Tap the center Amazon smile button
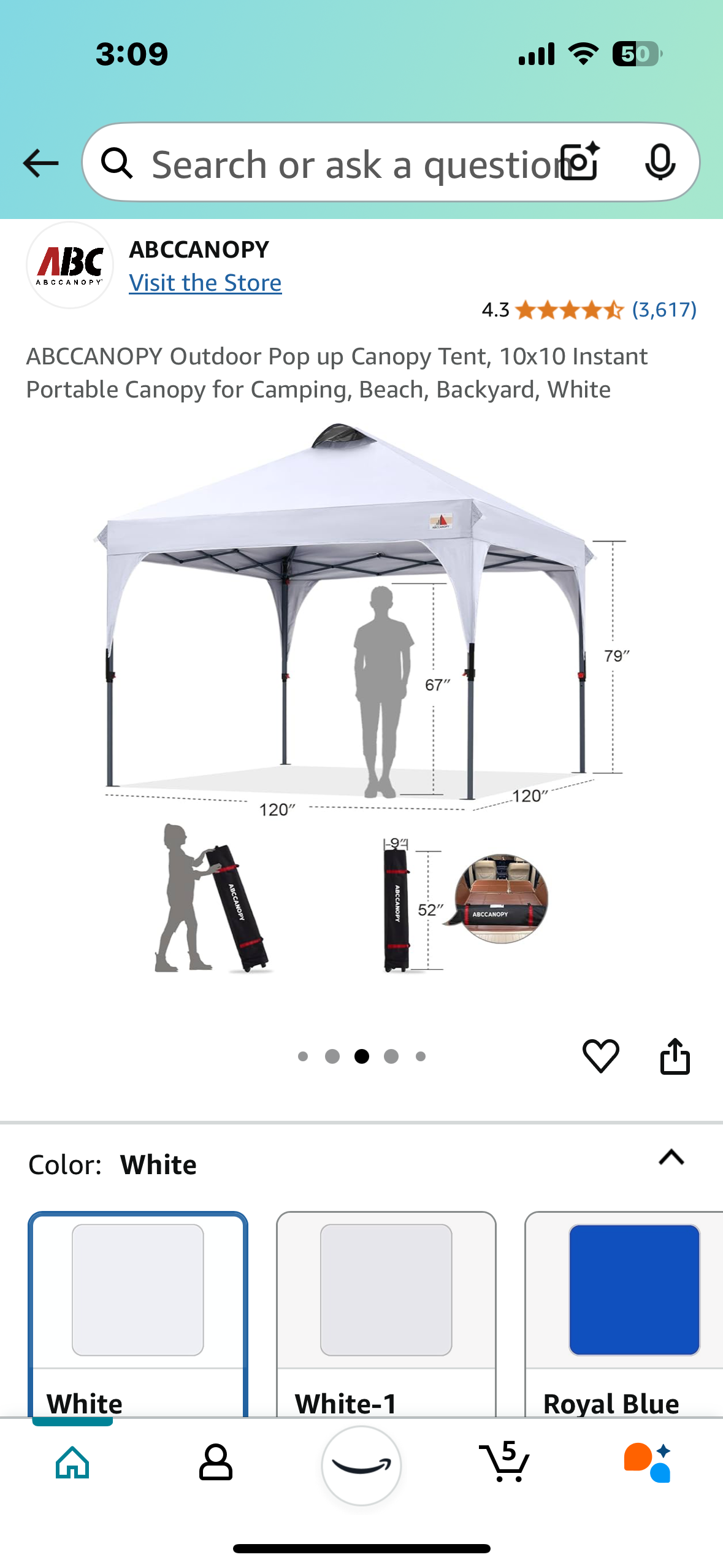Viewport: 723px width, 1568px height. (x=361, y=1465)
